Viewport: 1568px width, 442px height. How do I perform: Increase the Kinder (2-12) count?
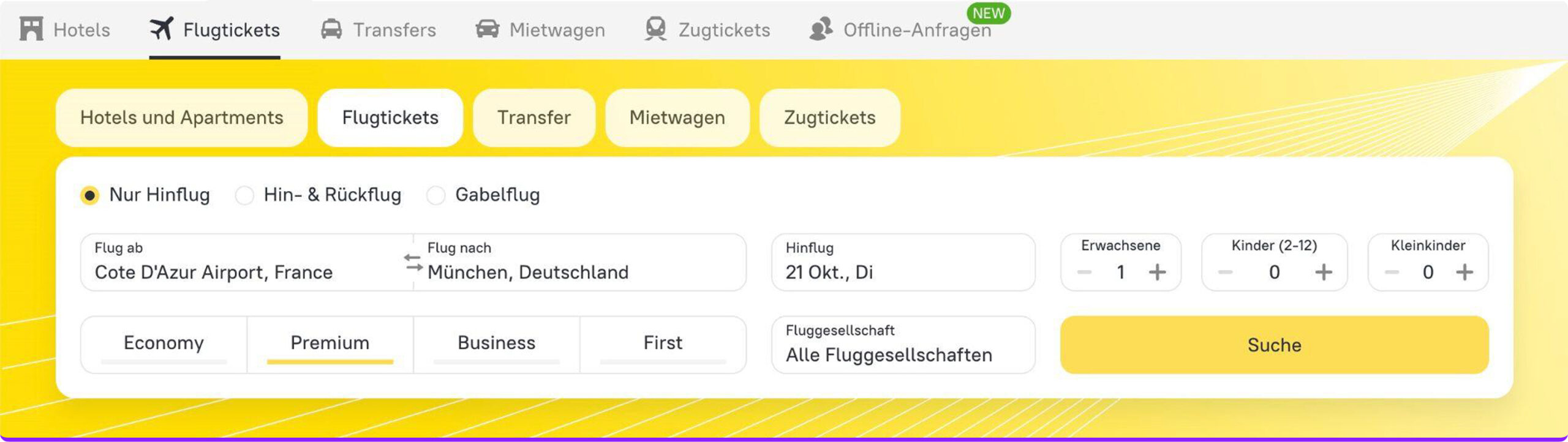1323,272
